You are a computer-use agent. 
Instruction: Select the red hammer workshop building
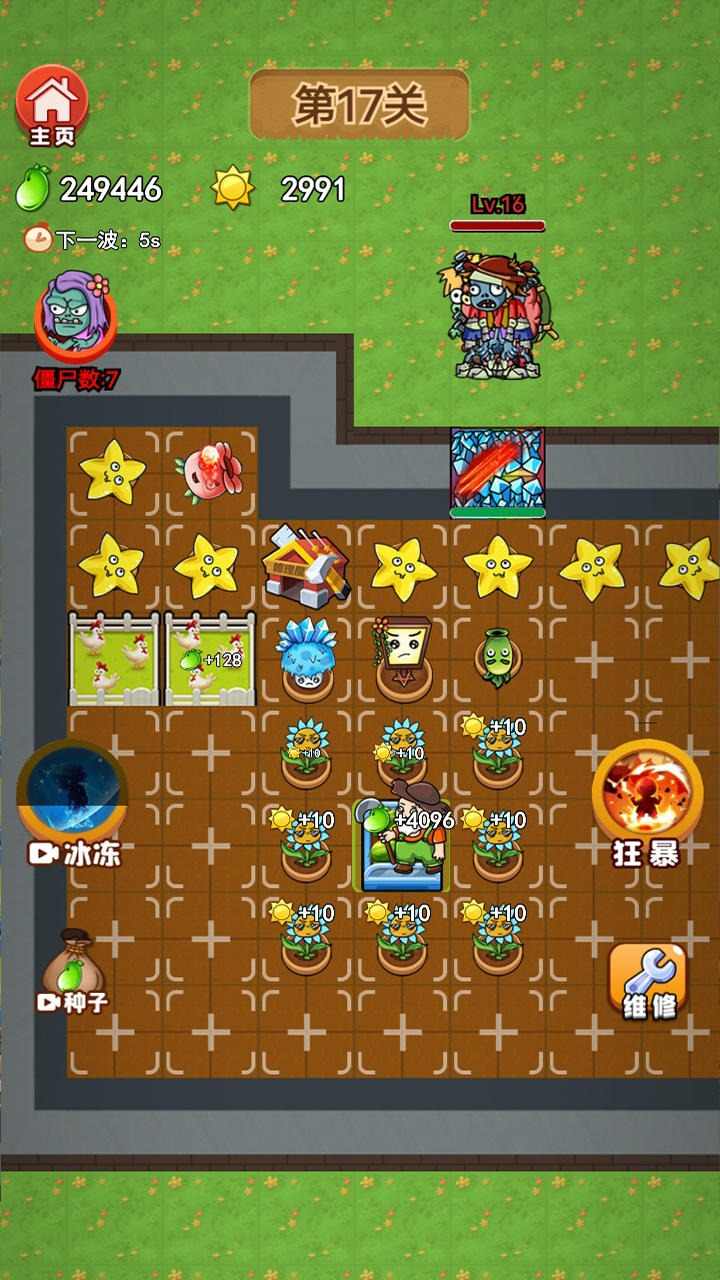(x=306, y=565)
